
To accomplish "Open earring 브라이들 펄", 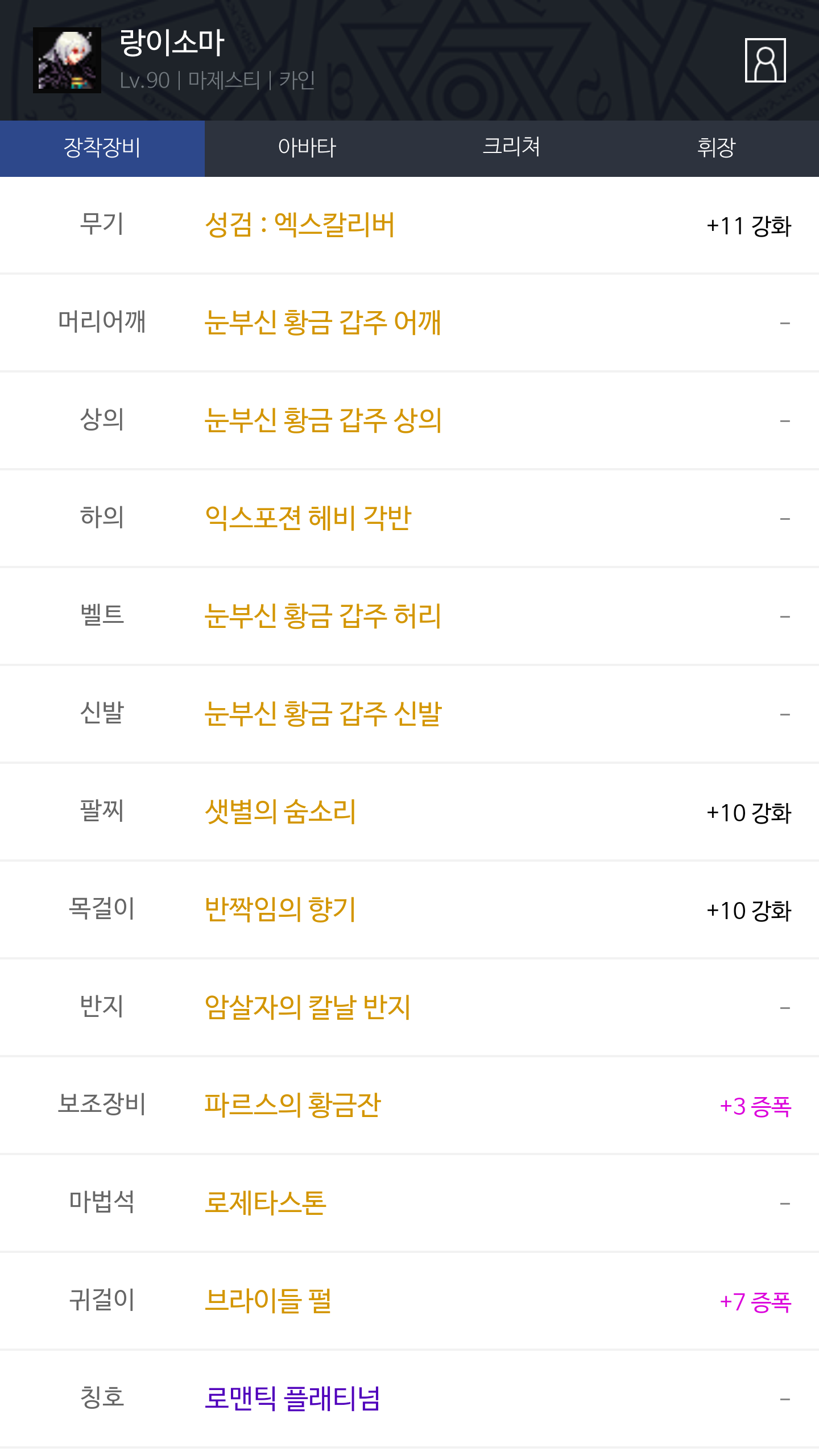I will pyautogui.click(x=268, y=1301).
